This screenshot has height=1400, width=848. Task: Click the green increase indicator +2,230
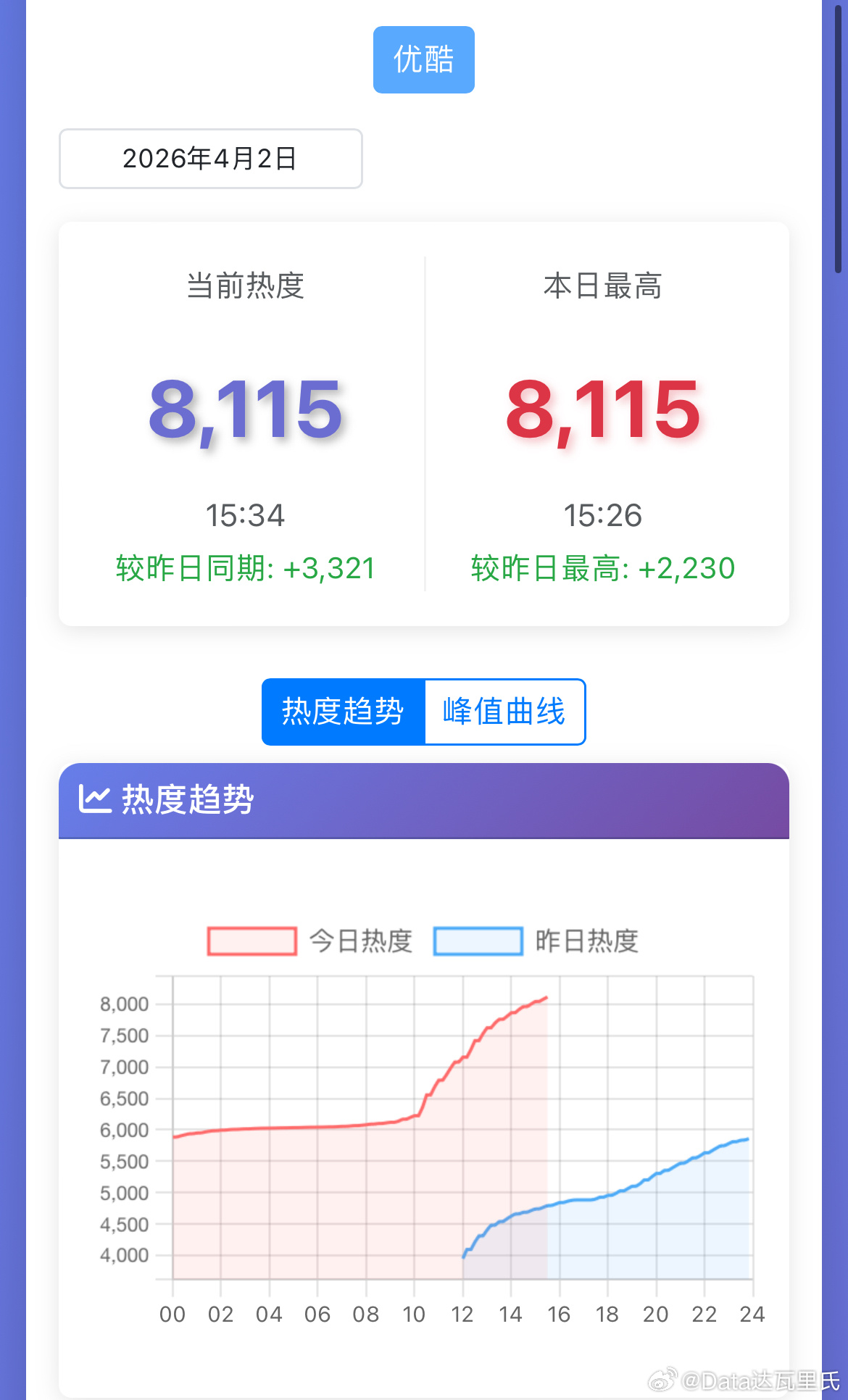[600, 570]
